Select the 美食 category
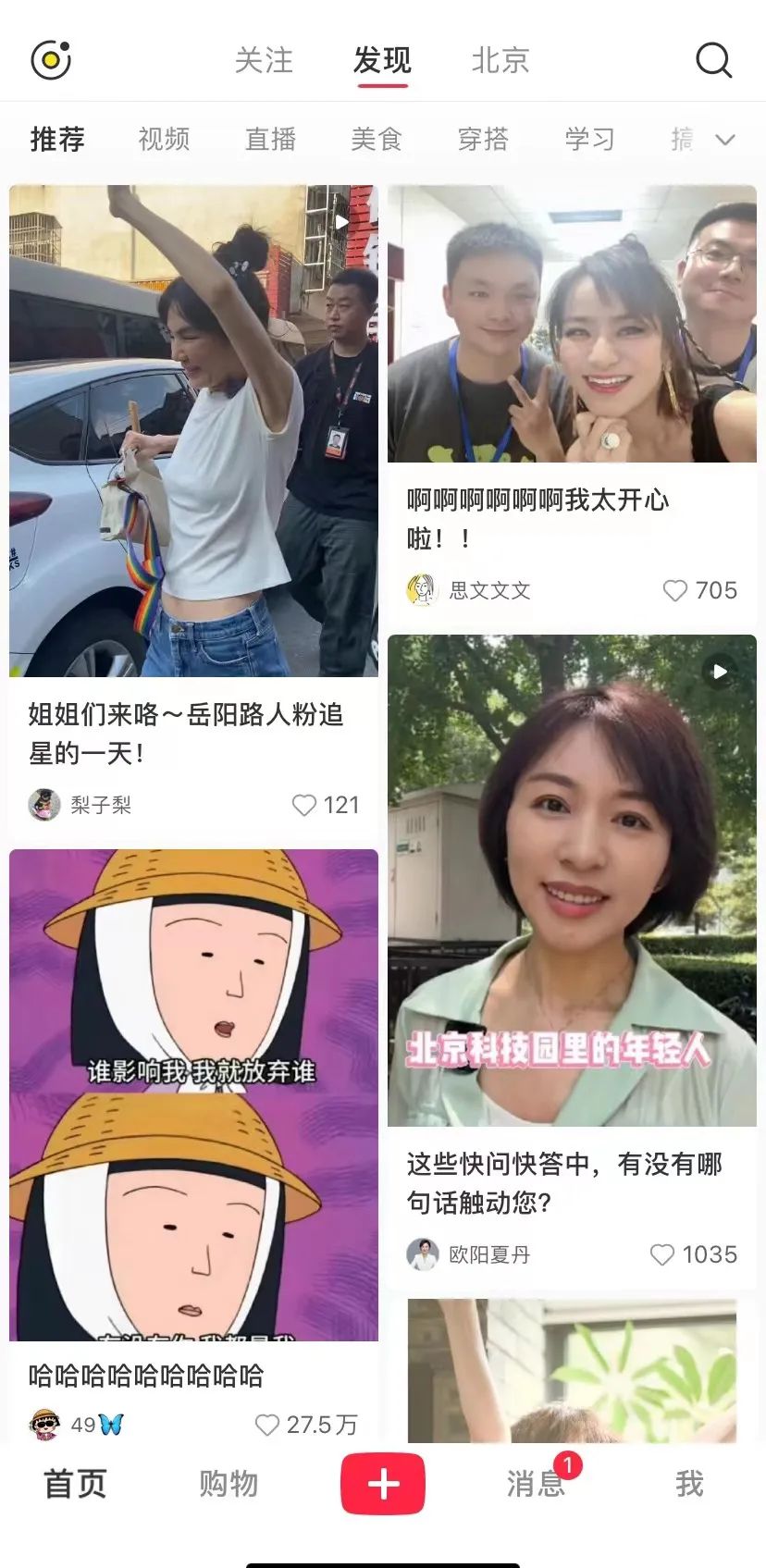Viewport: 766px width, 1568px height. pyautogui.click(x=377, y=140)
